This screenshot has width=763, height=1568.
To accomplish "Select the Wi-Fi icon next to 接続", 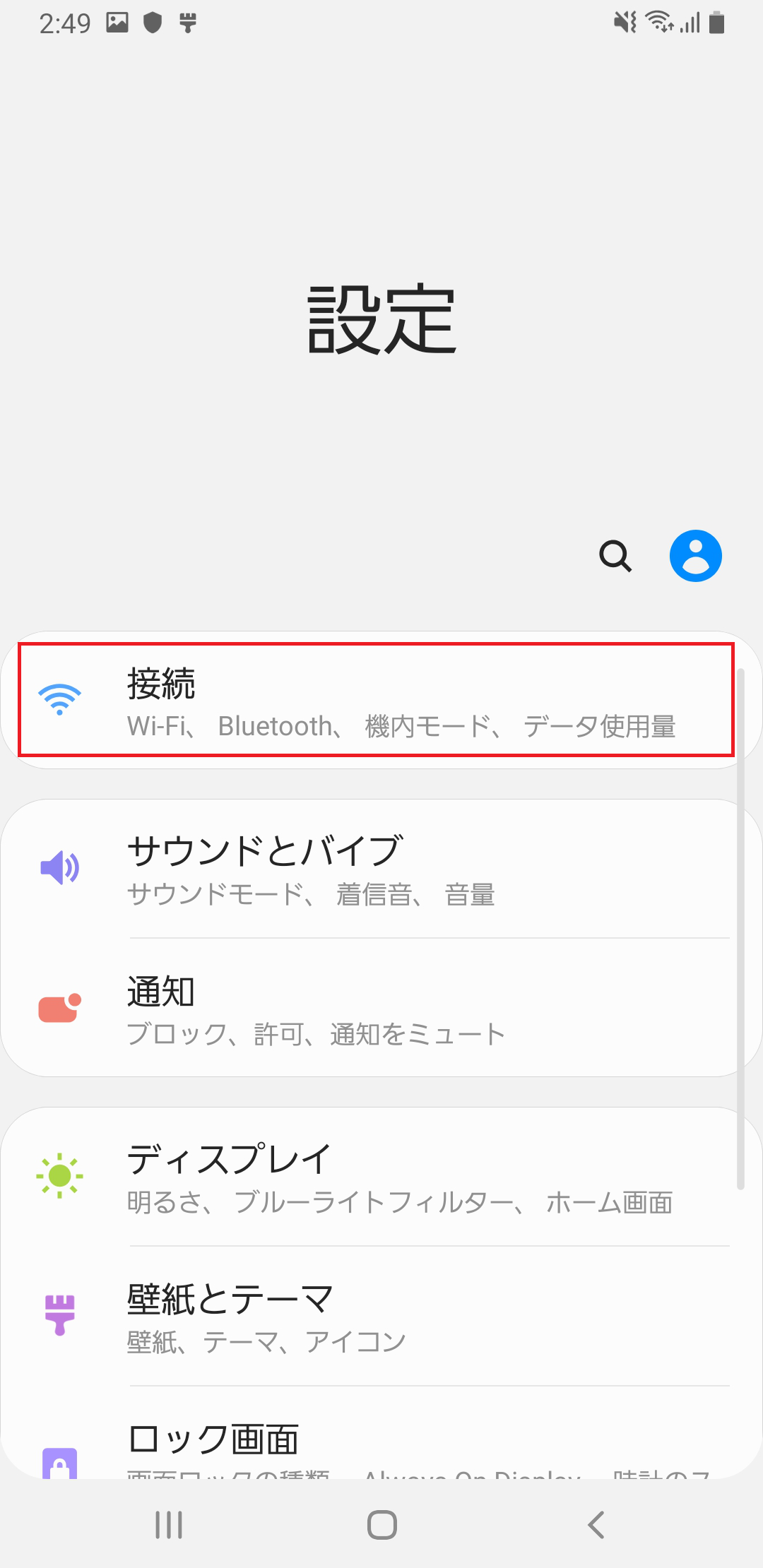I will click(61, 699).
